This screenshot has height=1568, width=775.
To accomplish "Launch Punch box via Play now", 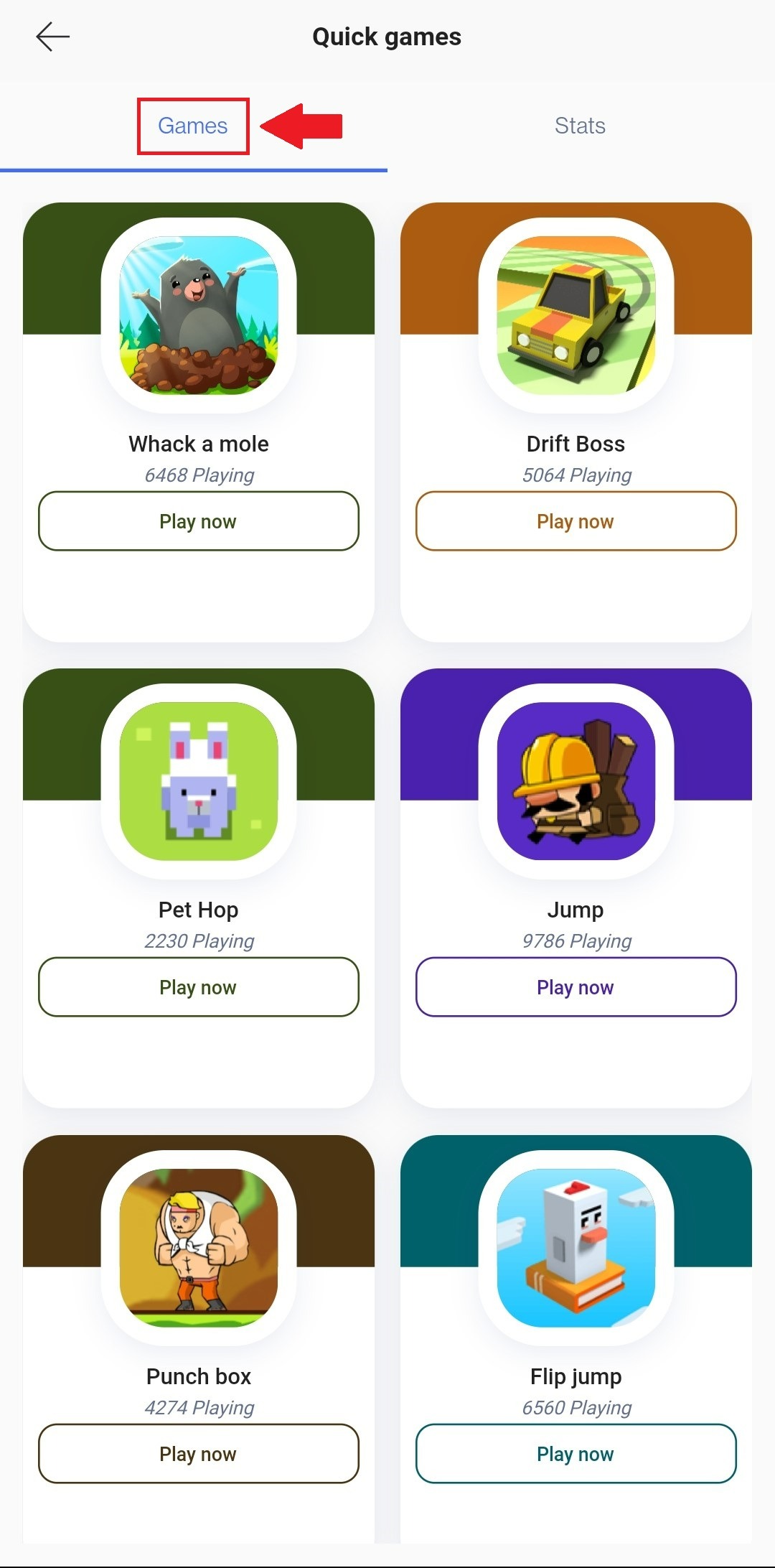I will pos(199,1454).
